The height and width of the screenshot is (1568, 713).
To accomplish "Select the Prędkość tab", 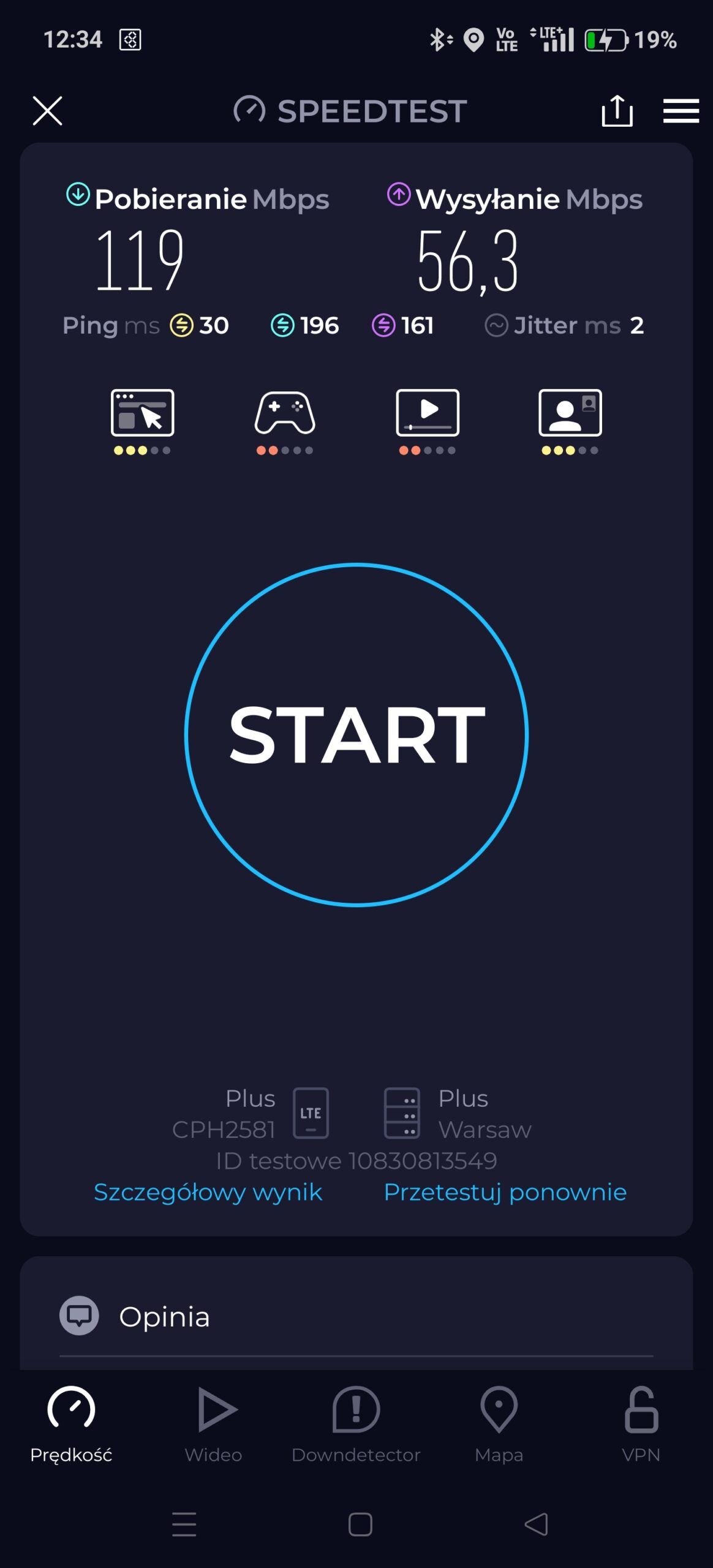I will tap(71, 1424).
